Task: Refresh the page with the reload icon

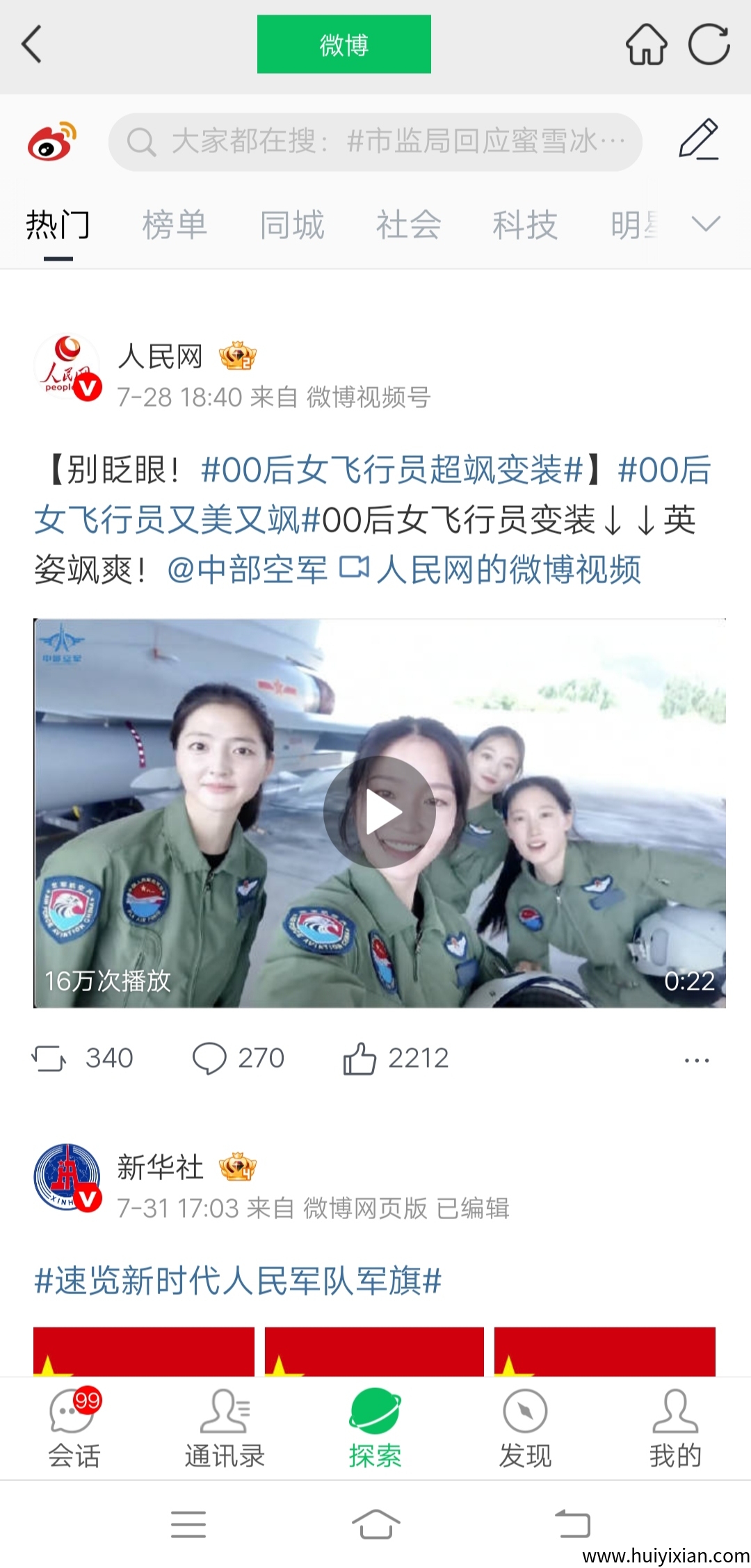Action: 709,44
